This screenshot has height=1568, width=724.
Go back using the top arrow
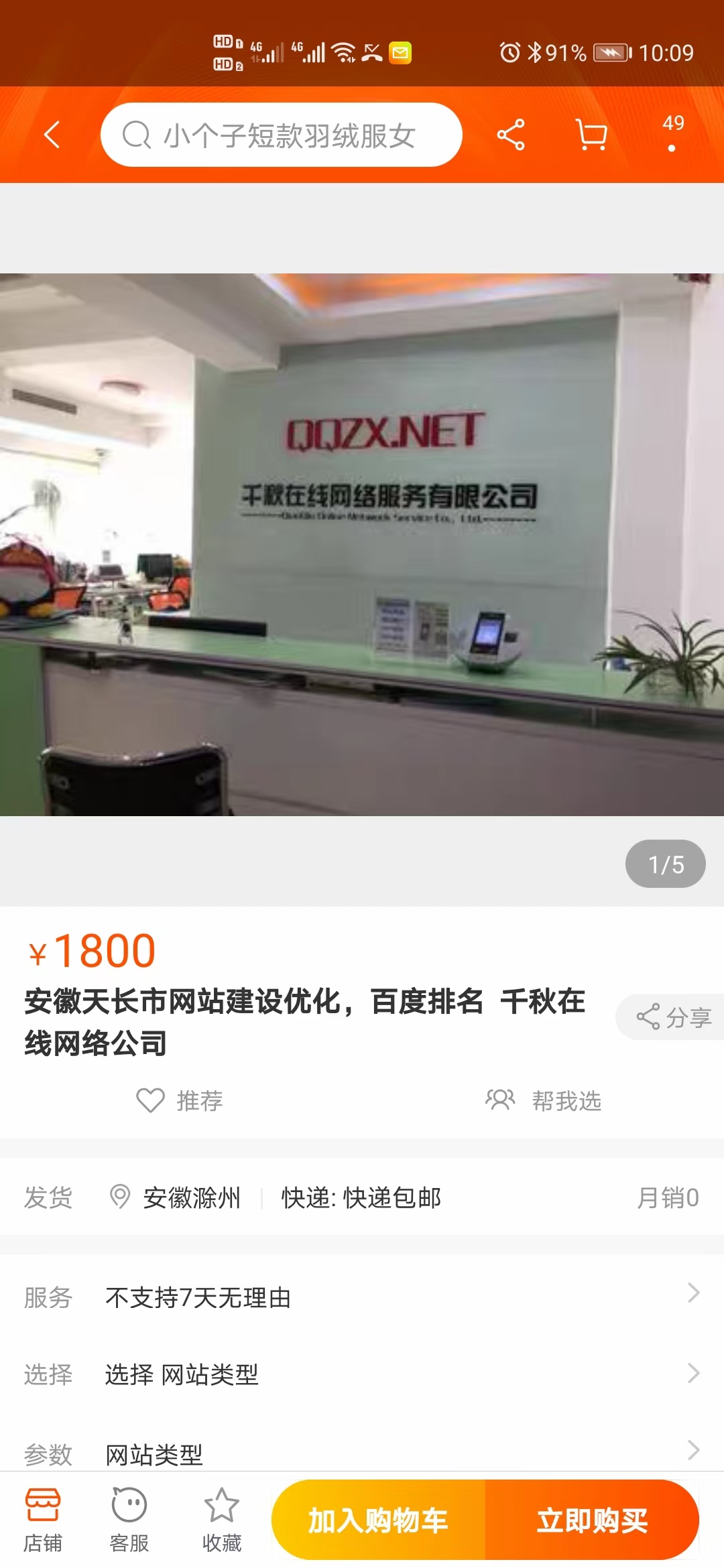52,135
